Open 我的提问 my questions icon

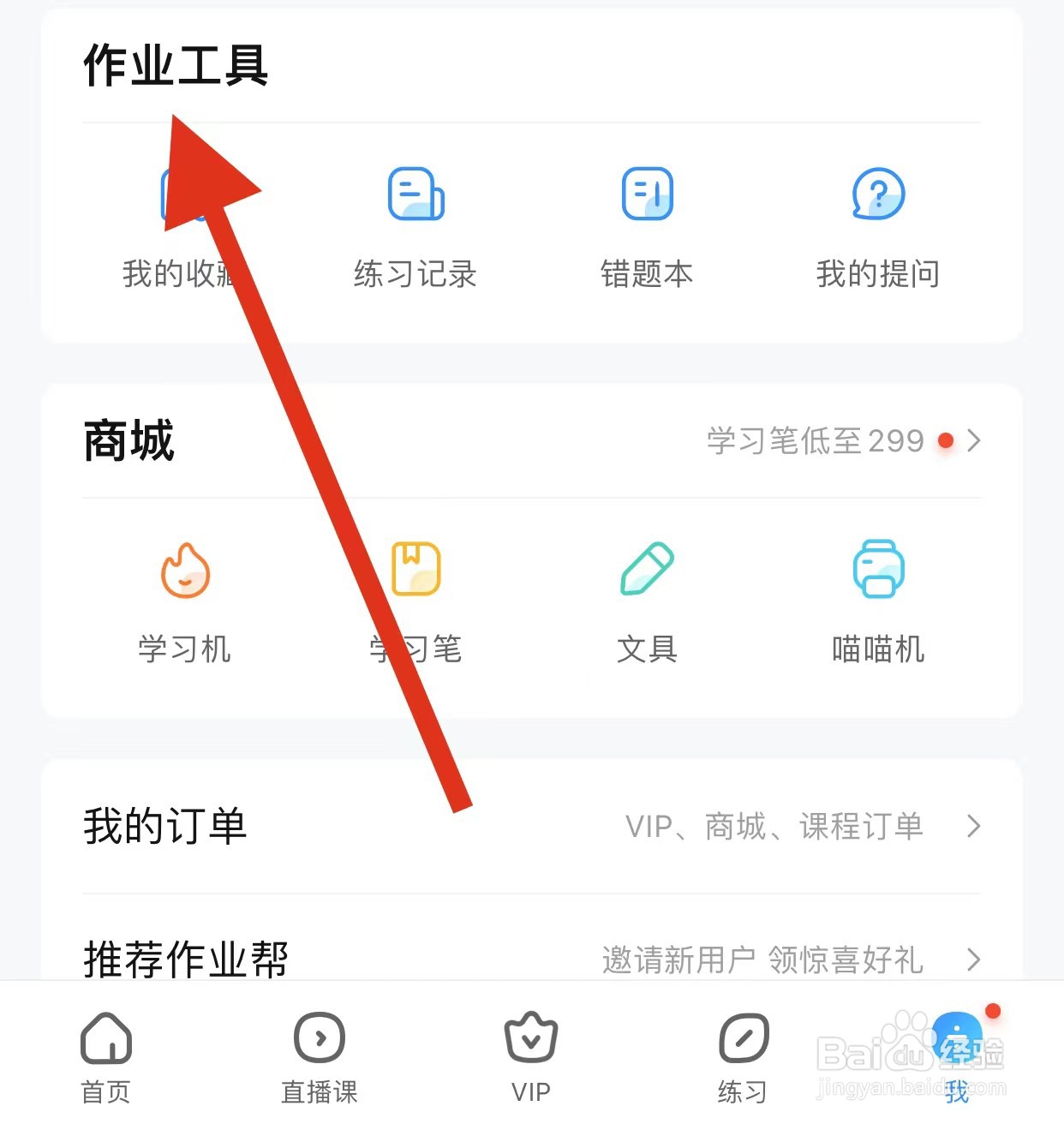877,195
